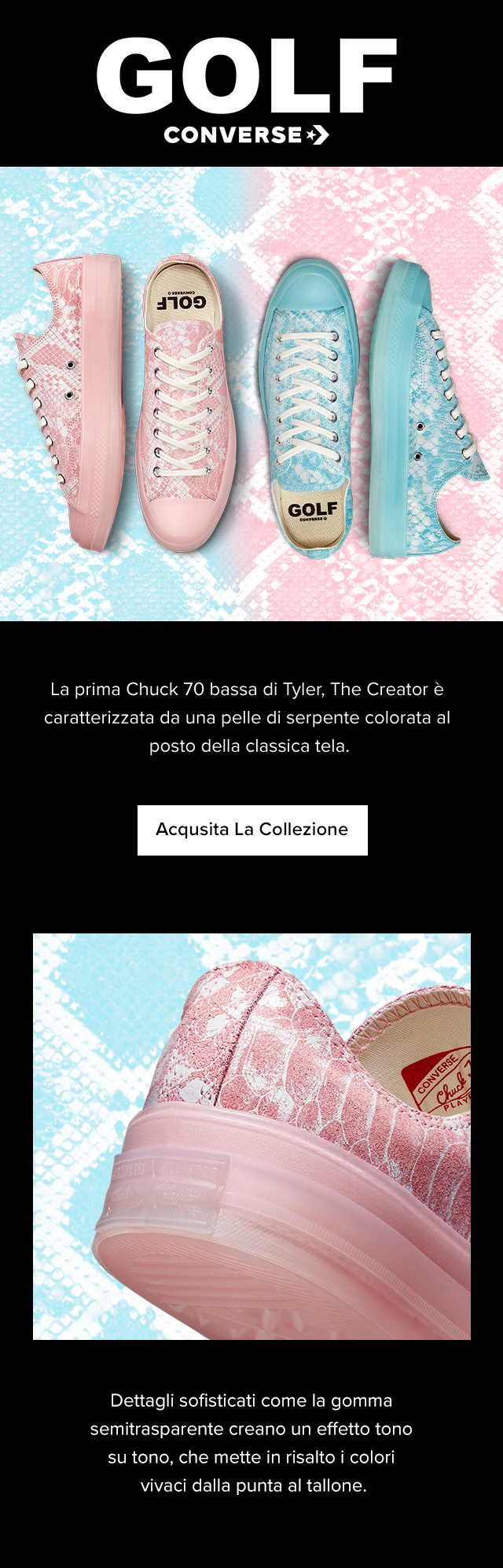The image size is (503, 1568).
Task: Open the pink heel close-up image
Action: [251, 1136]
